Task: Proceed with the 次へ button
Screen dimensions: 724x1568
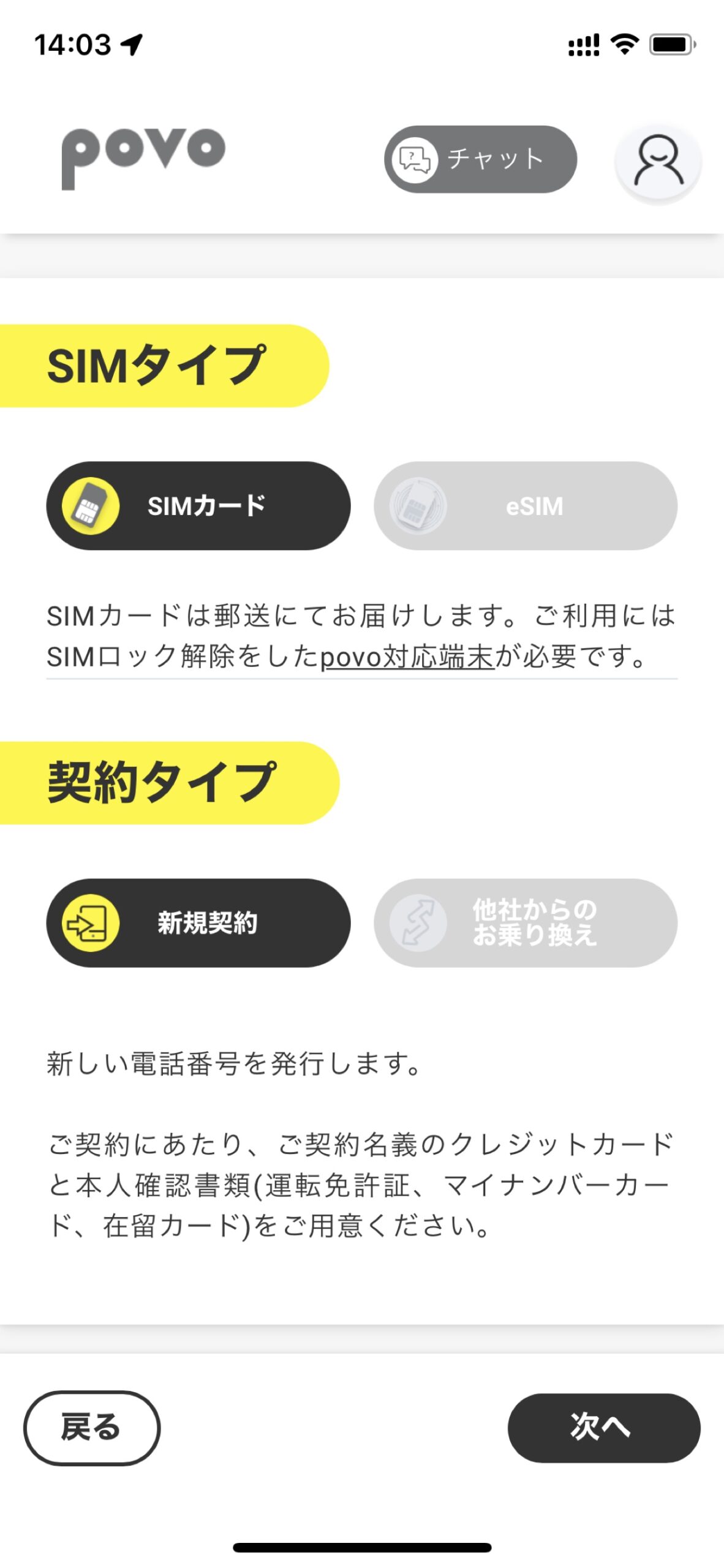Action: 603,1428
